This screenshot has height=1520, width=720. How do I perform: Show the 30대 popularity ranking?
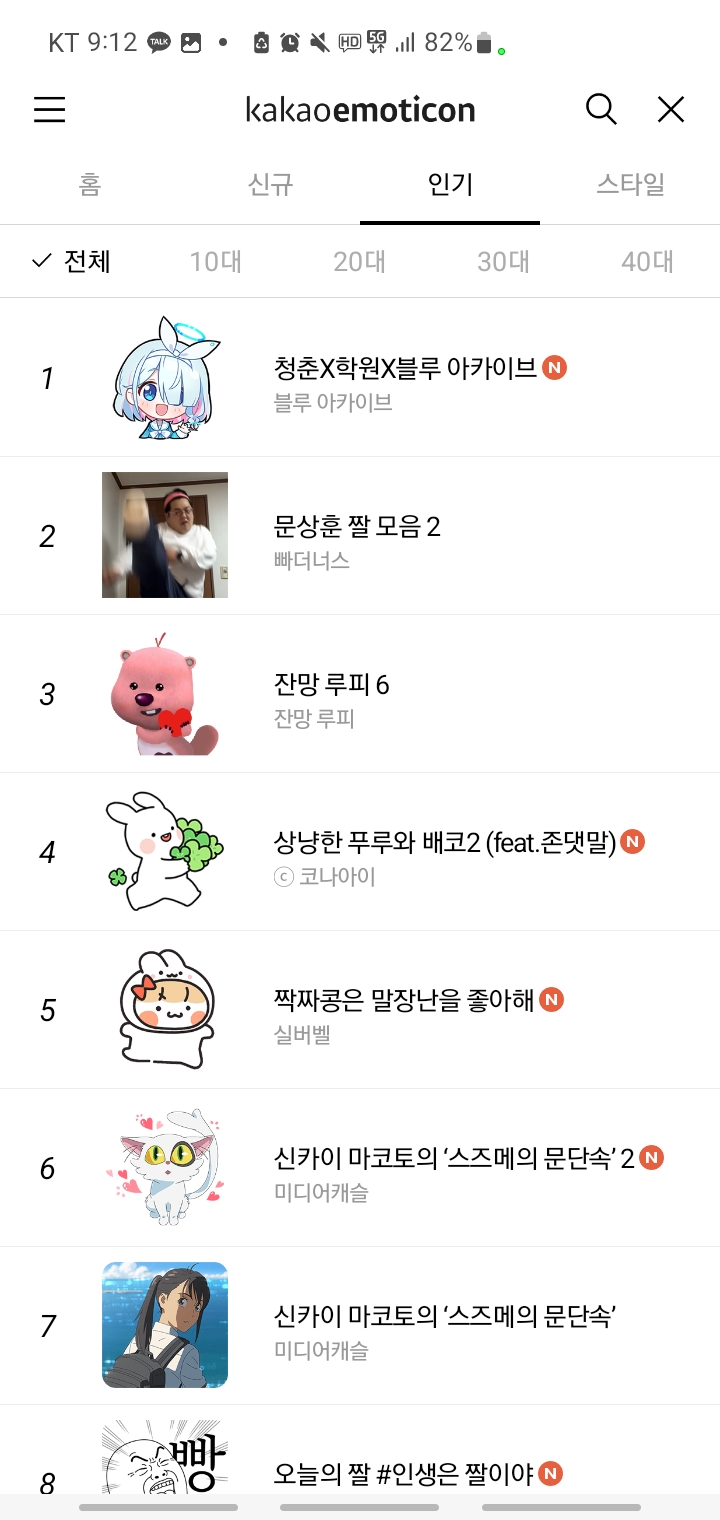click(503, 262)
